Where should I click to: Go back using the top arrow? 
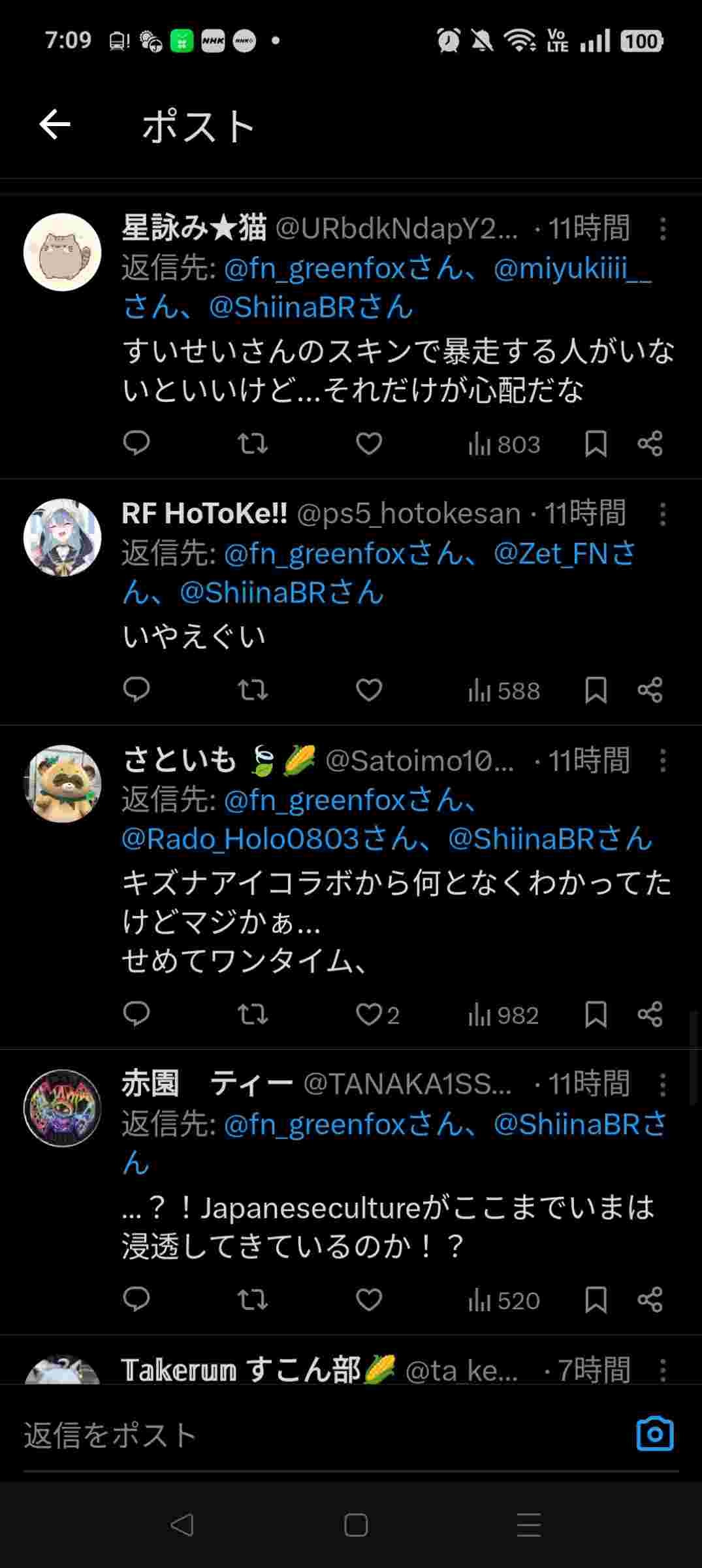(55, 125)
